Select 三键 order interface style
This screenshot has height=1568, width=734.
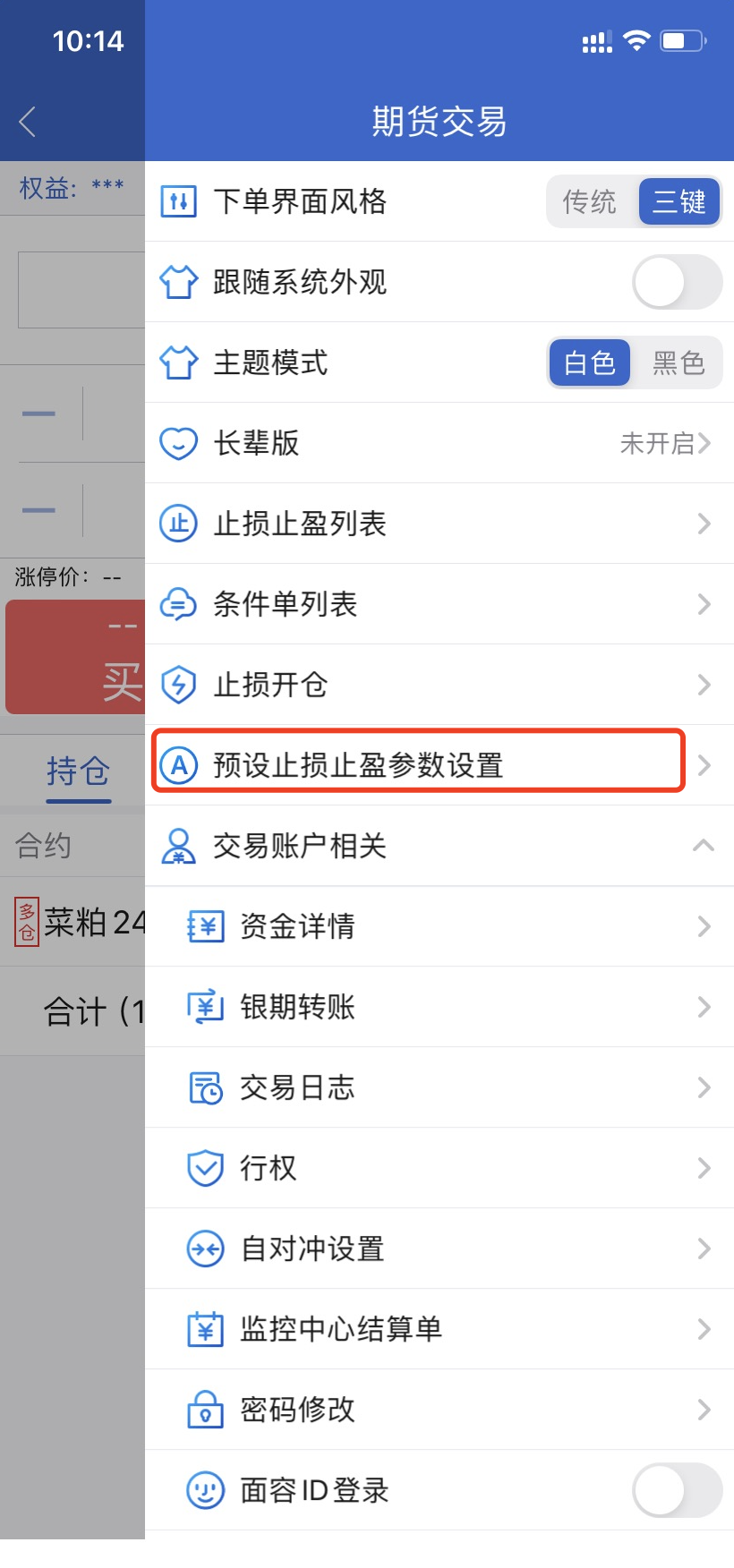pyautogui.click(x=679, y=201)
